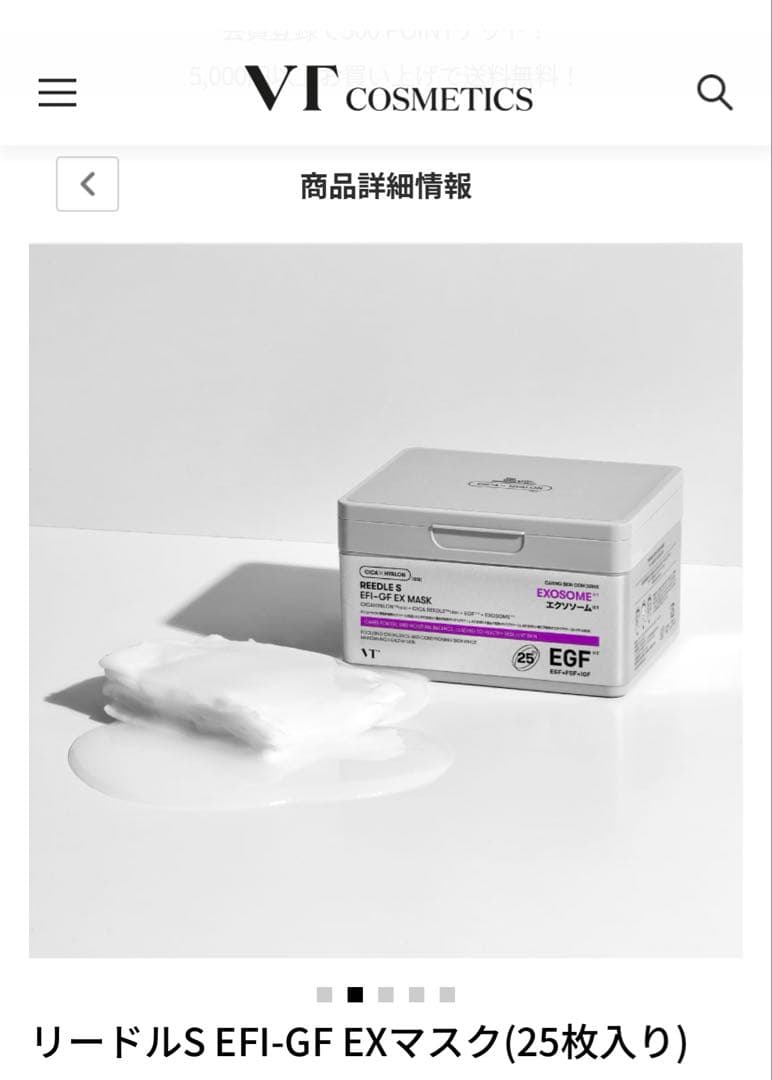Open the search magnifier
The image size is (772, 1080).
click(714, 93)
